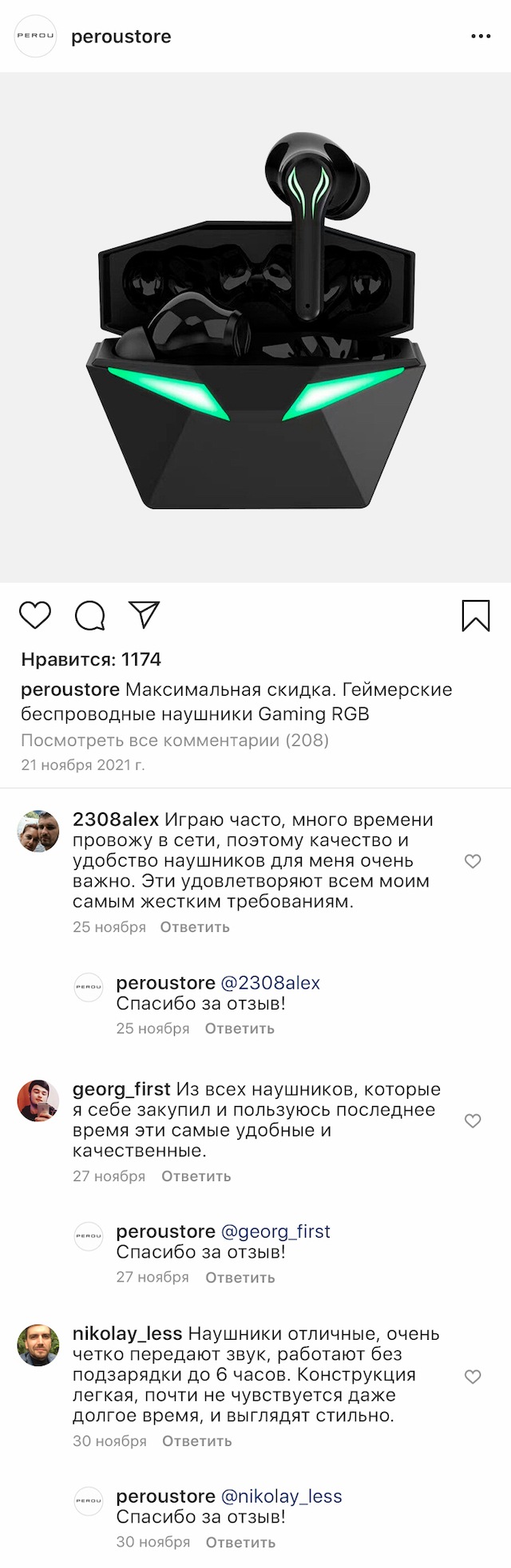
Task: Open the @2308alex mention link
Action: tap(270, 982)
